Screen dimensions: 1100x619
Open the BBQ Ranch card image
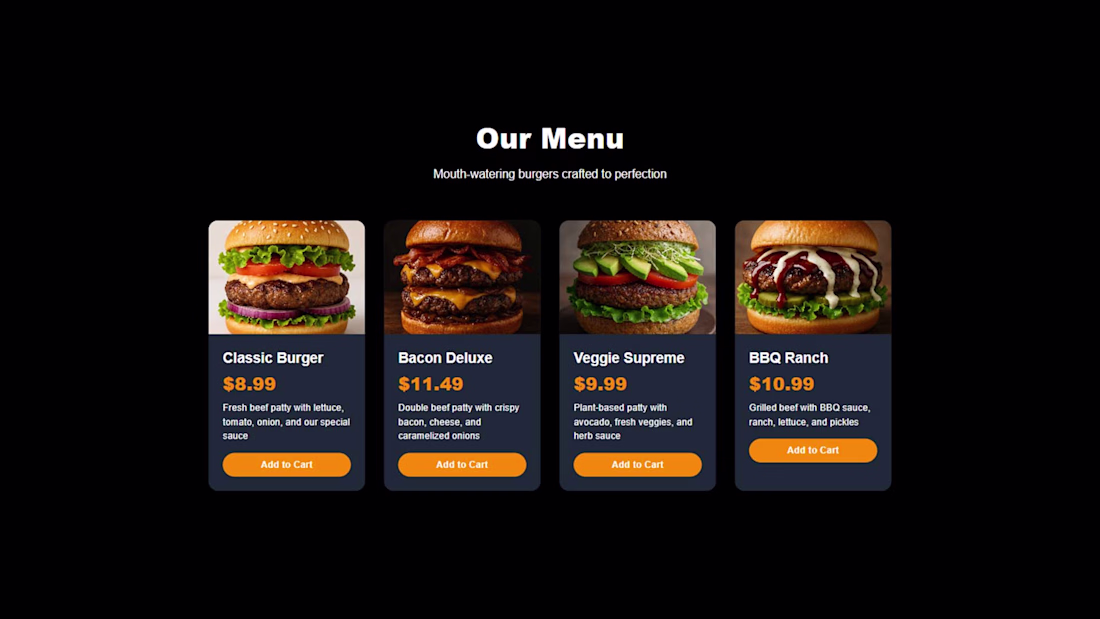[x=813, y=277]
